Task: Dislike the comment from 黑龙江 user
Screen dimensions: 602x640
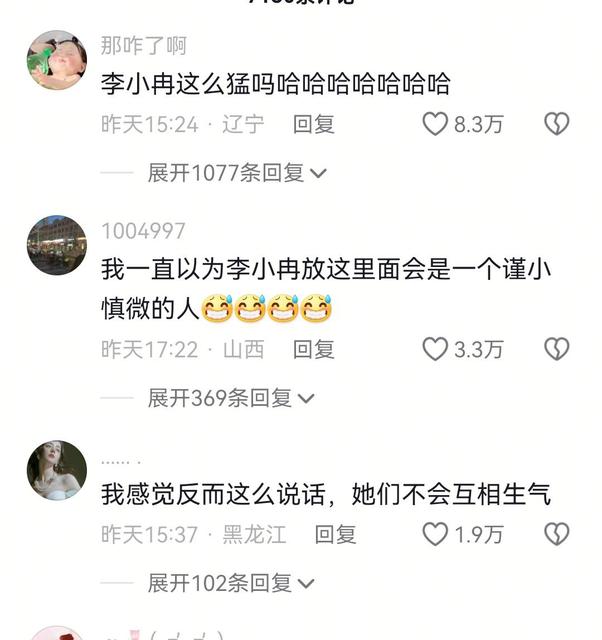Action: pos(556,534)
